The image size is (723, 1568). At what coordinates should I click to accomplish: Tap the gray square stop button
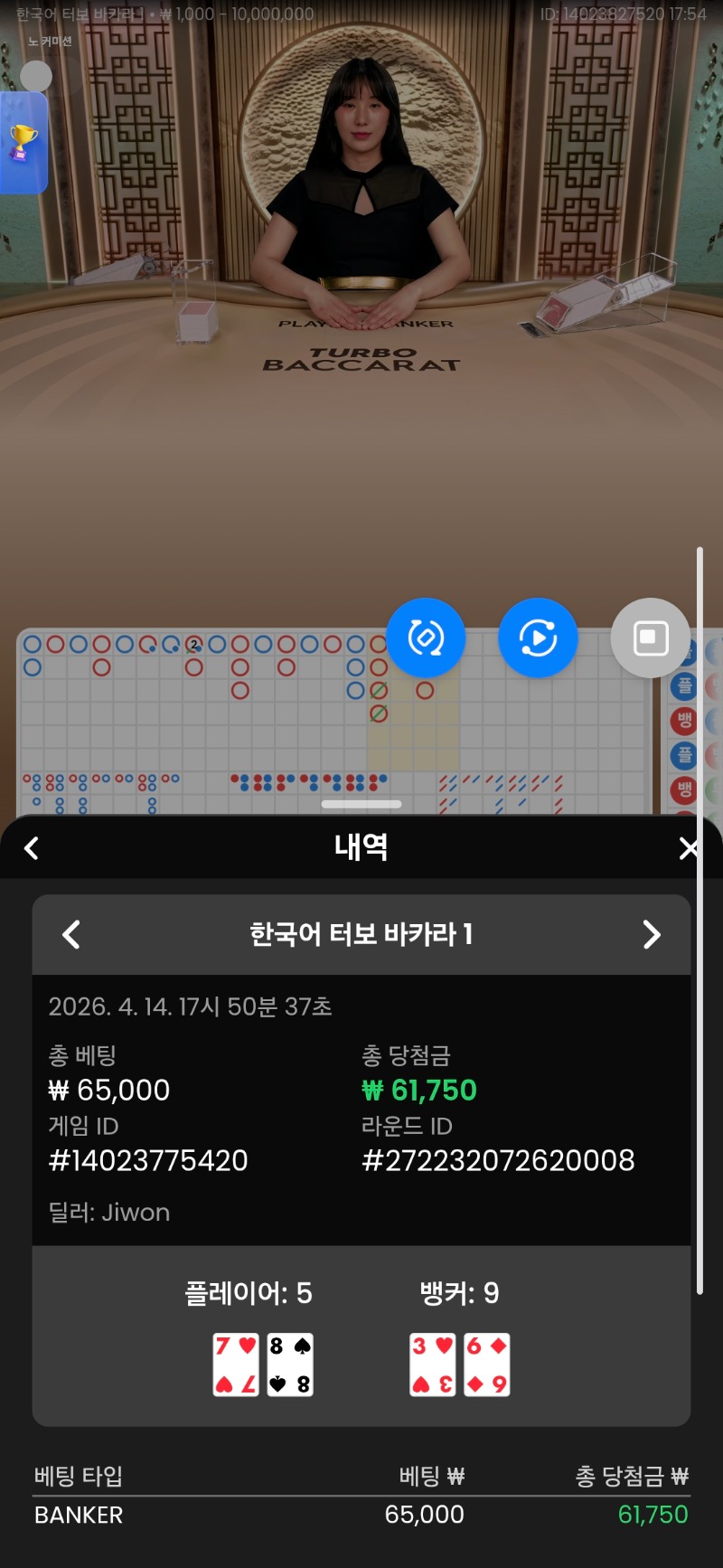pyautogui.click(x=650, y=638)
